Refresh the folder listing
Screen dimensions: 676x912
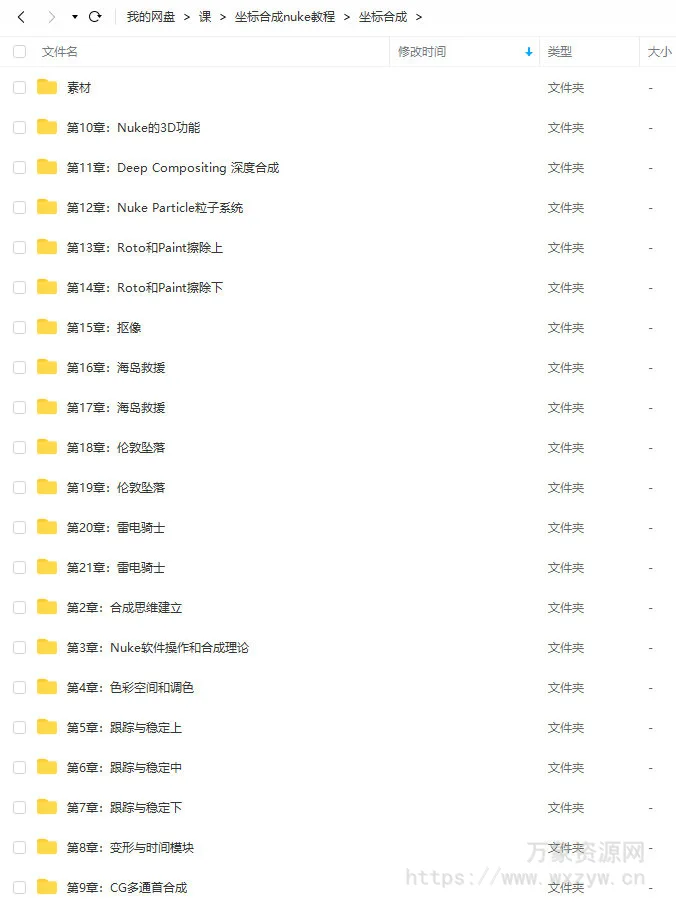point(95,17)
